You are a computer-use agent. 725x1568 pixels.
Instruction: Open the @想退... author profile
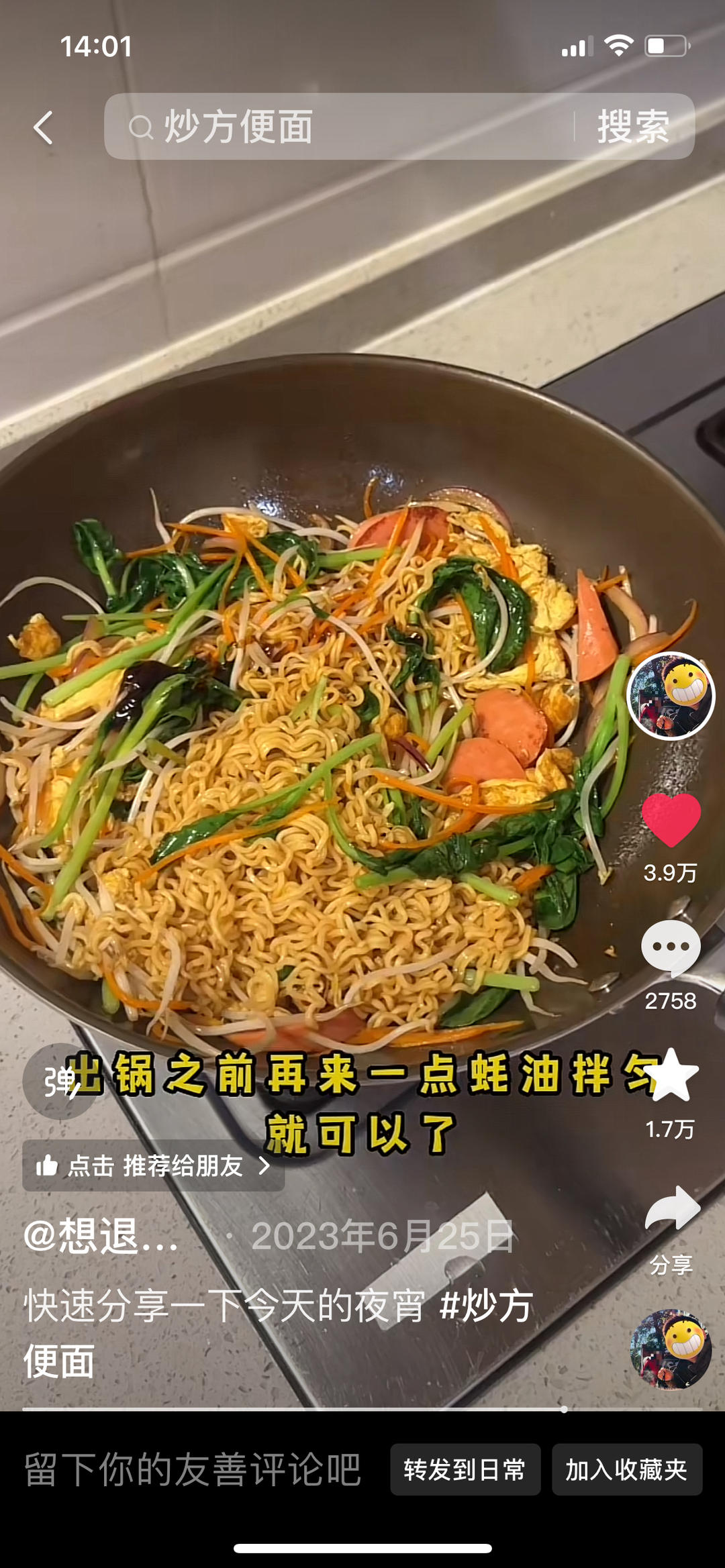point(101,1236)
